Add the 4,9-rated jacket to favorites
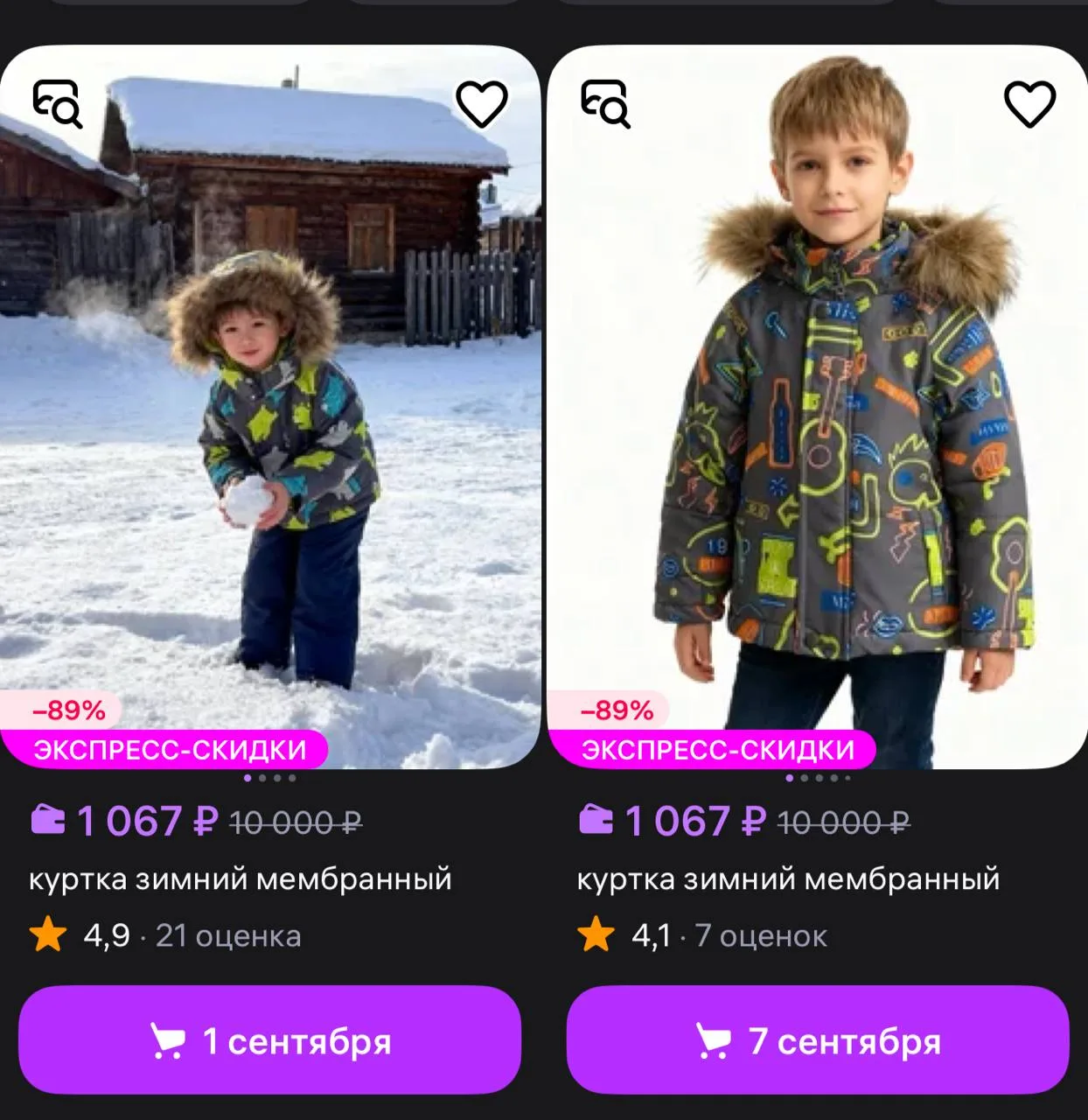 coord(482,104)
